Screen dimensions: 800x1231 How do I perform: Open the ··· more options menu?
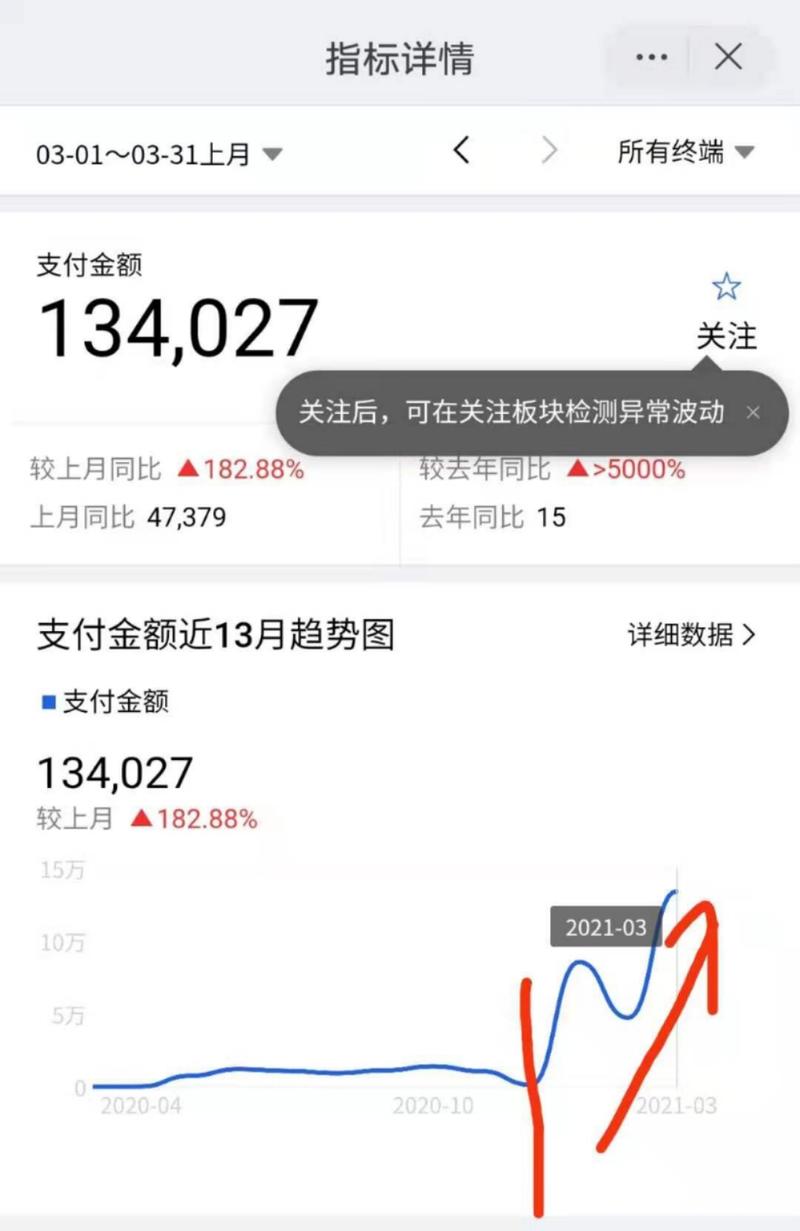650,57
